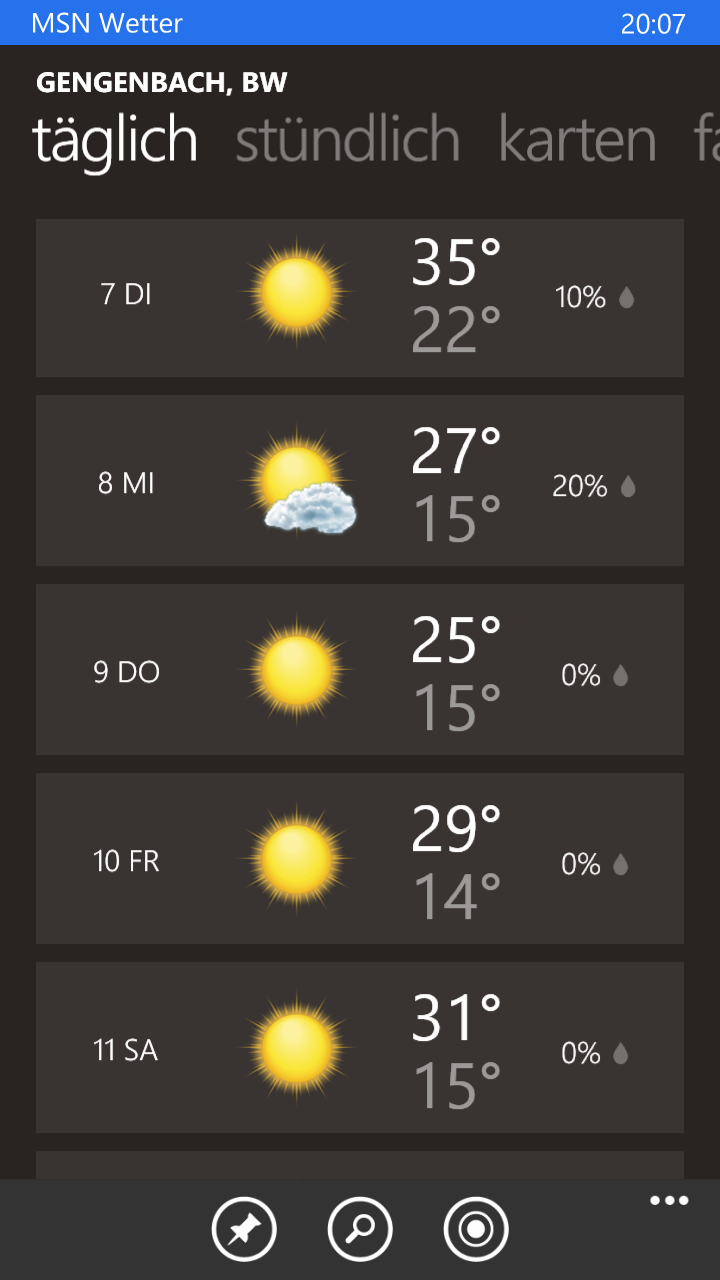Show details for 10 FR
The width and height of the screenshot is (720, 1280).
pyautogui.click(x=360, y=858)
